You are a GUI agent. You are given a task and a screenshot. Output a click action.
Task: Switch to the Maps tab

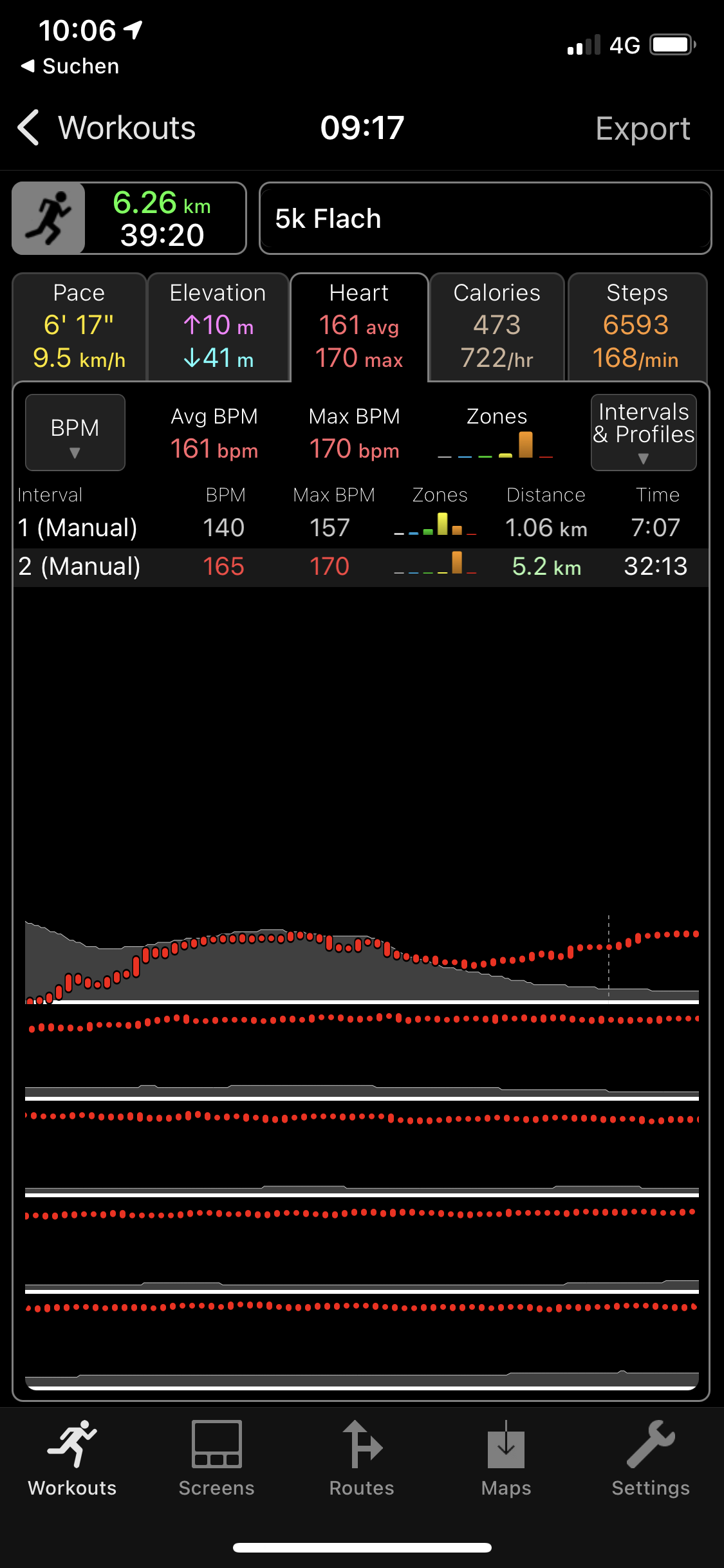tap(506, 1460)
